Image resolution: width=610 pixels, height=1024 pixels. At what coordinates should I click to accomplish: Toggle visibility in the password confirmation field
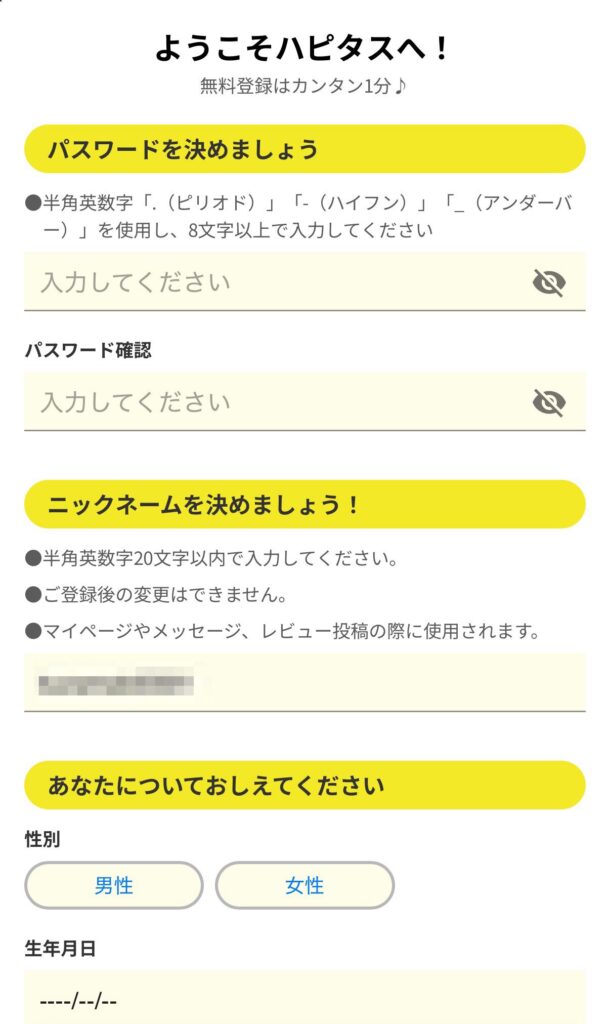[x=549, y=402]
